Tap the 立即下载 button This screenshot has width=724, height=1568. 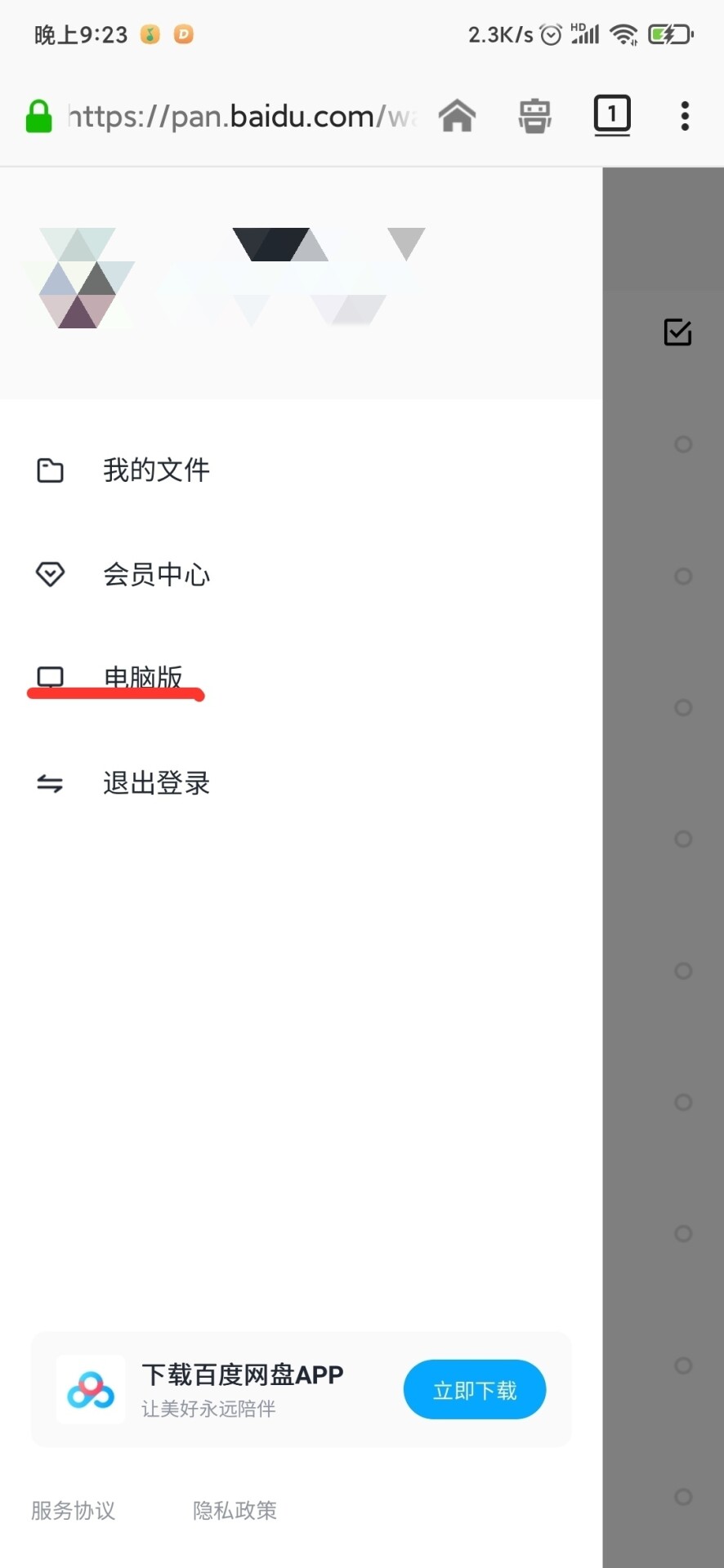475,1389
